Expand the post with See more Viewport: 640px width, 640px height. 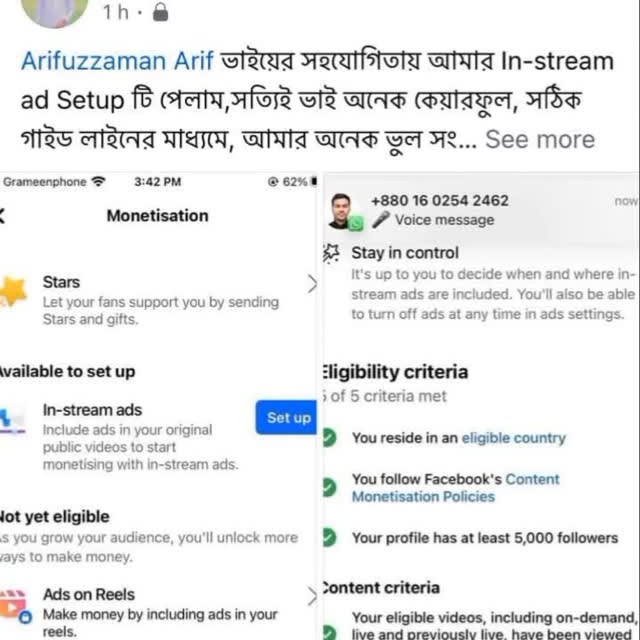pos(540,140)
